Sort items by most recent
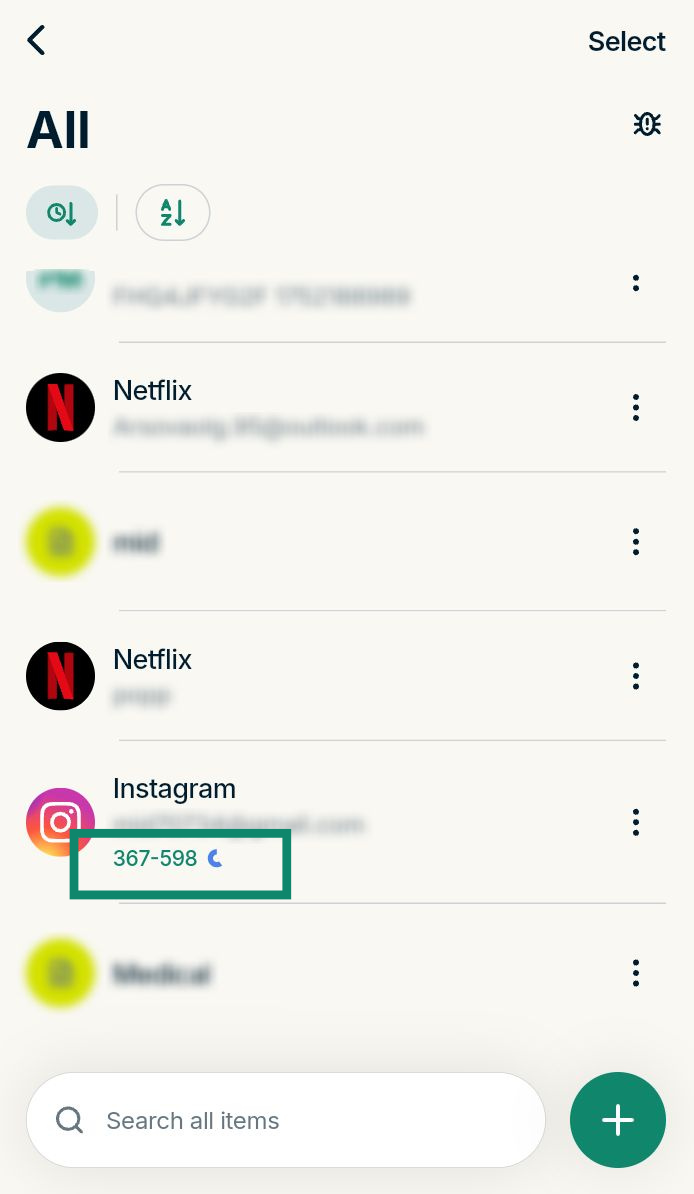 pyautogui.click(x=62, y=212)
